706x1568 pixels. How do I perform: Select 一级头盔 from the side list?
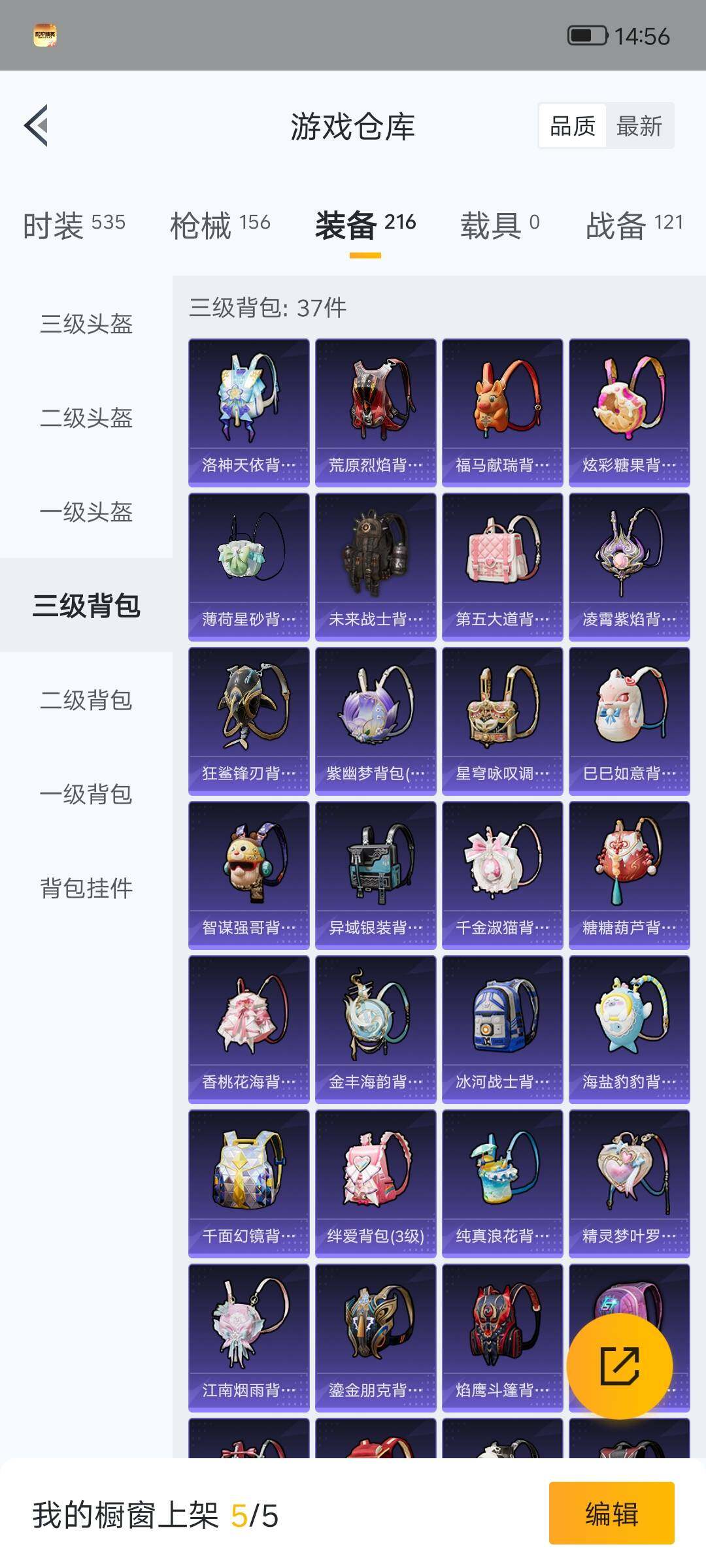[x=85, y=514]
